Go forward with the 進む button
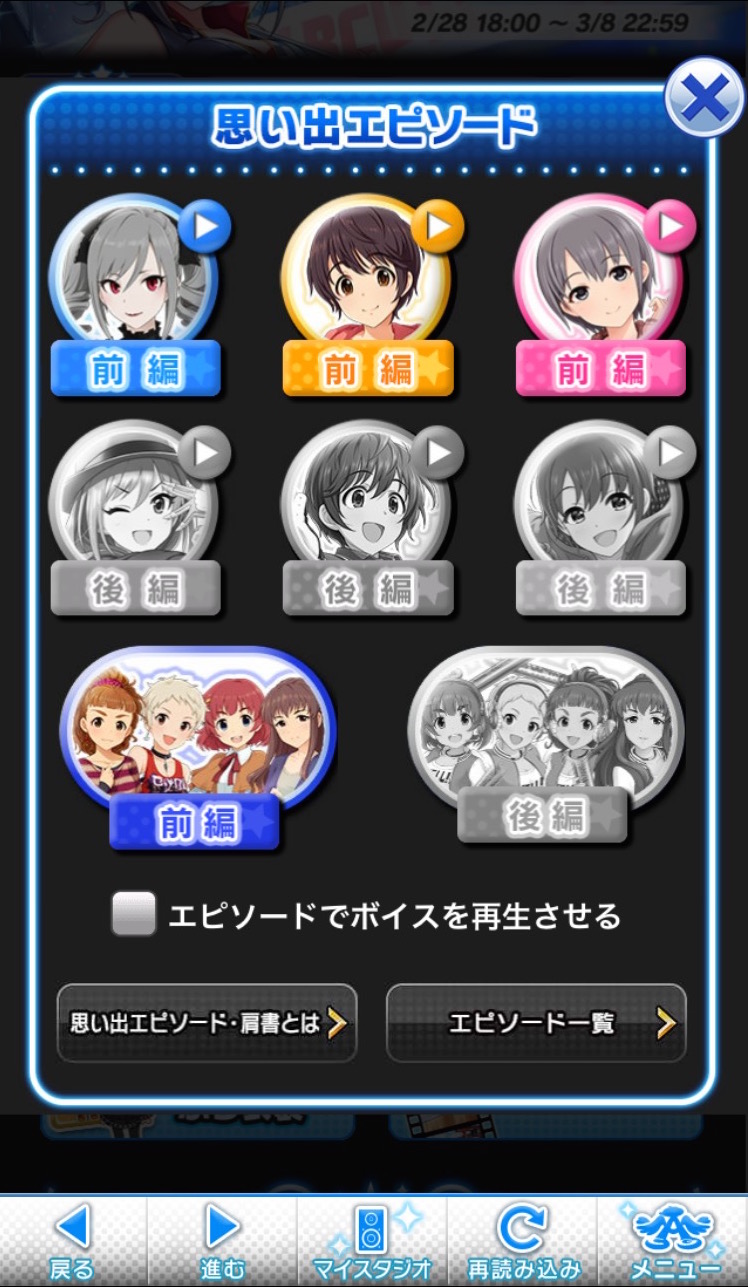This screenshot has height=1287, width=748. [x=222, y=1242]
